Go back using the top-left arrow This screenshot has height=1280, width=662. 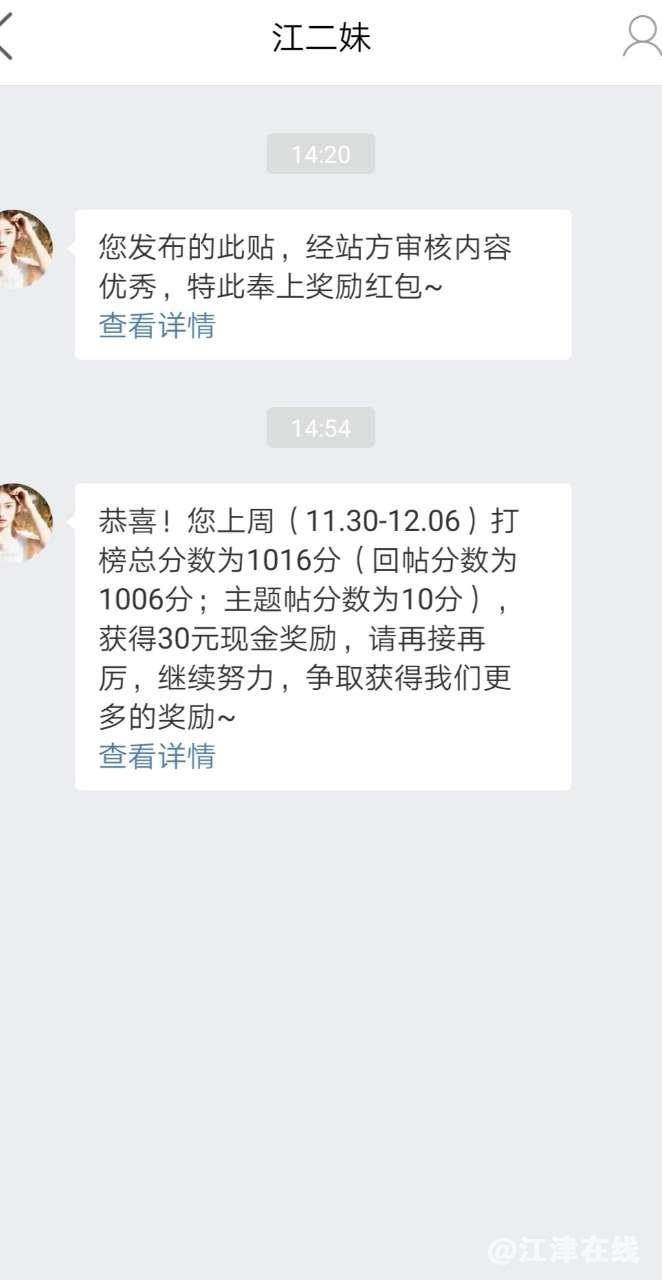pyautogui.click(x=8, y=38)
